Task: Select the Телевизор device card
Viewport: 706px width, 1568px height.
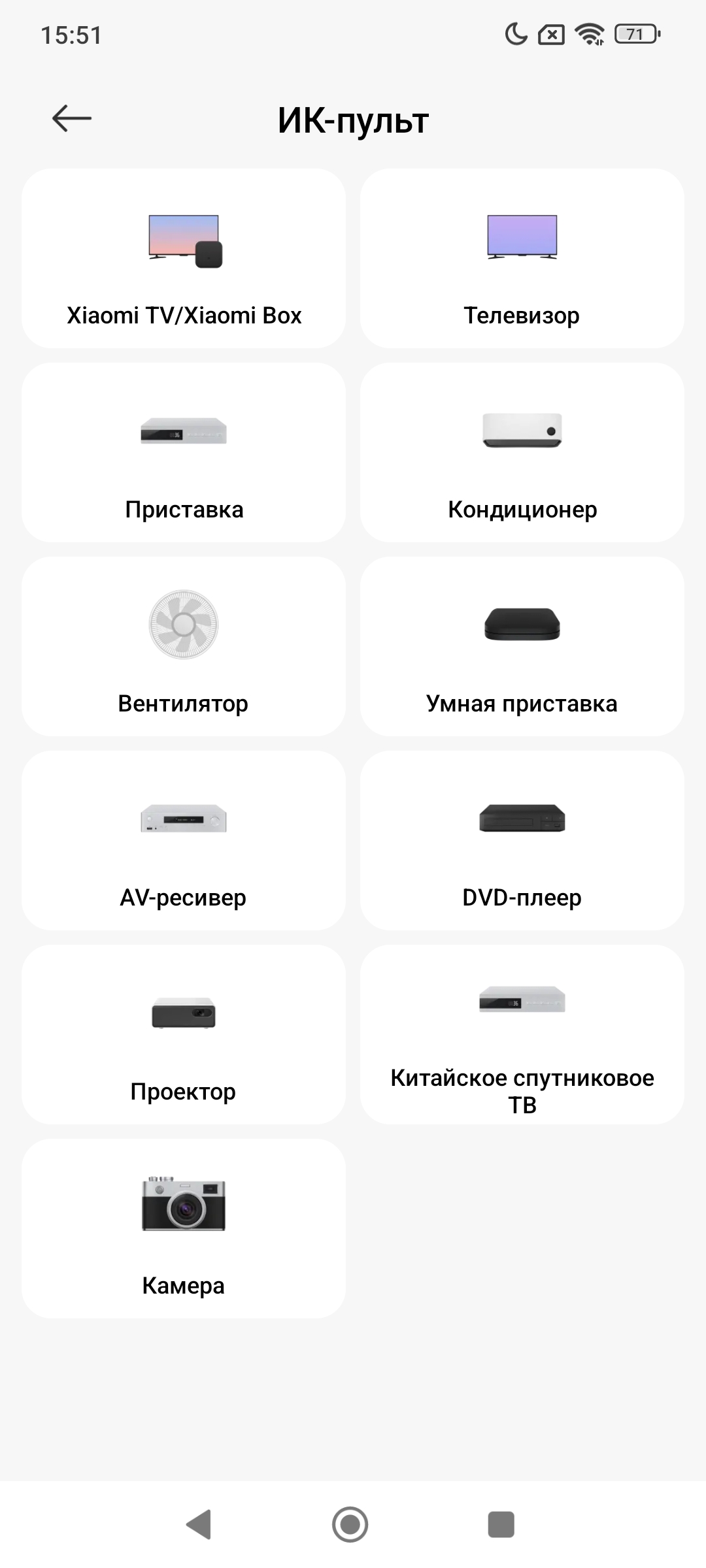Action: [x=522, y=259]
